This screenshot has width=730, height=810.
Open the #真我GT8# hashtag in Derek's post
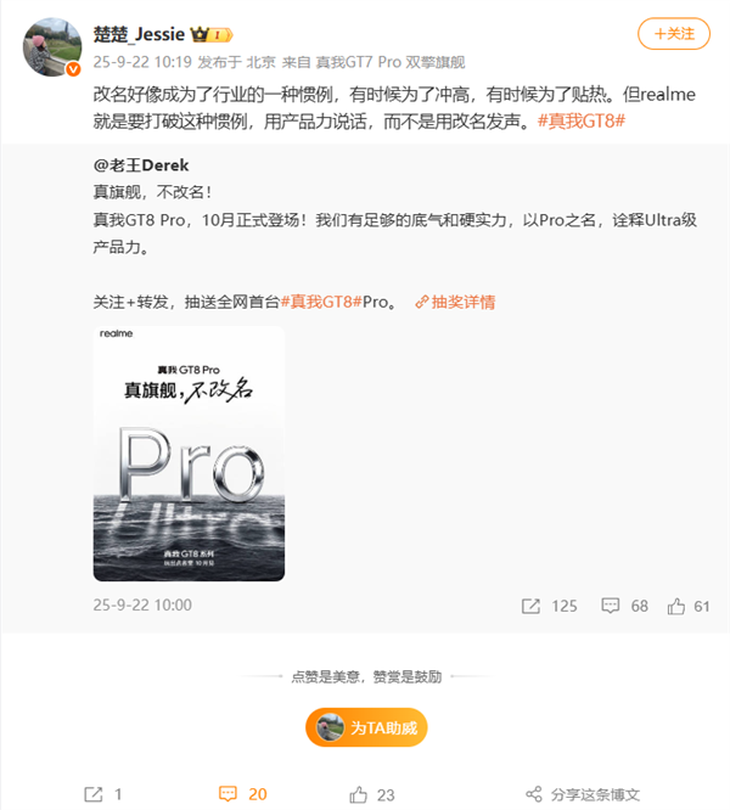pos(319,301)
